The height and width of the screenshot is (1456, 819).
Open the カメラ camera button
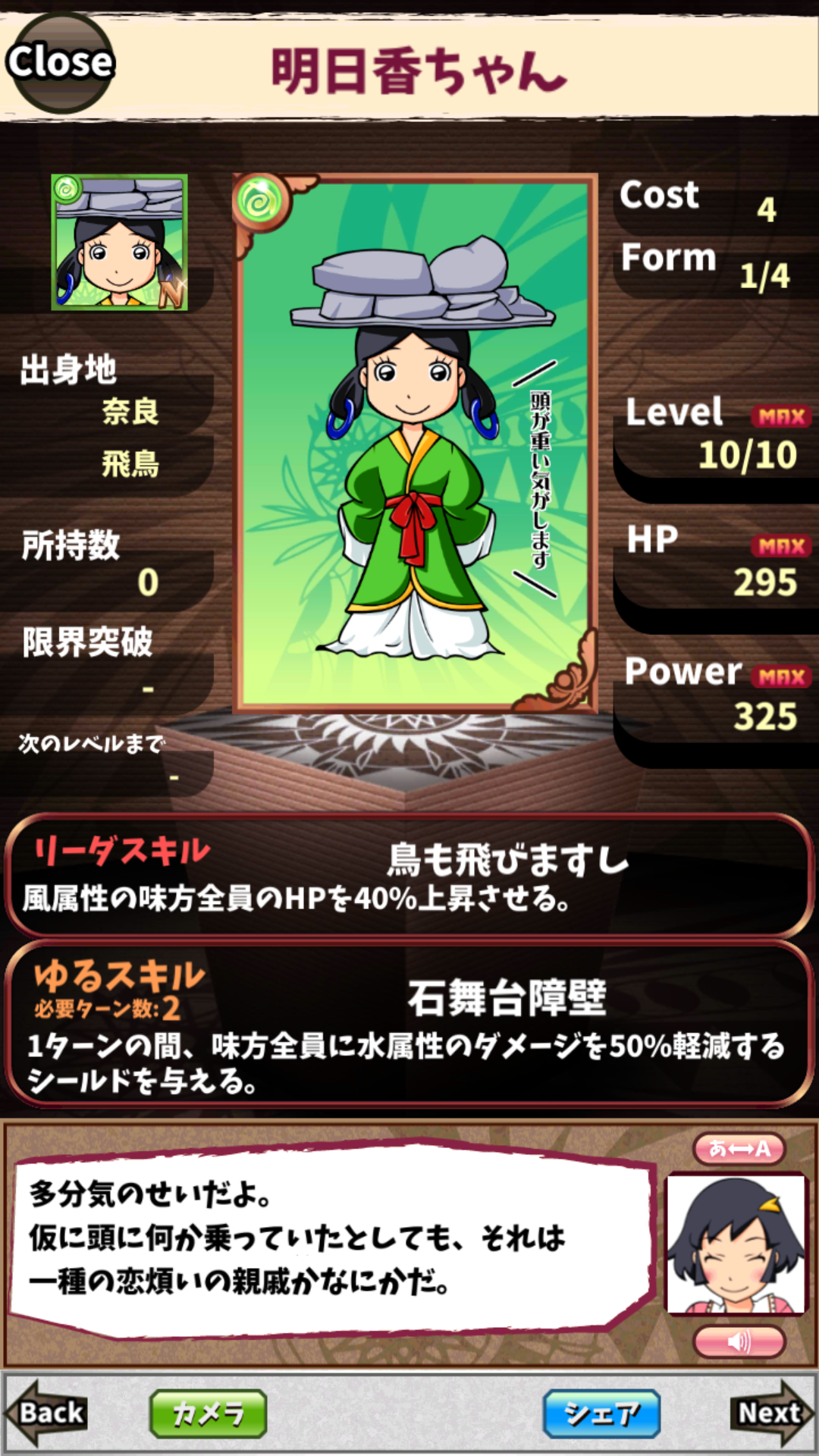(x=209, y=1414)
